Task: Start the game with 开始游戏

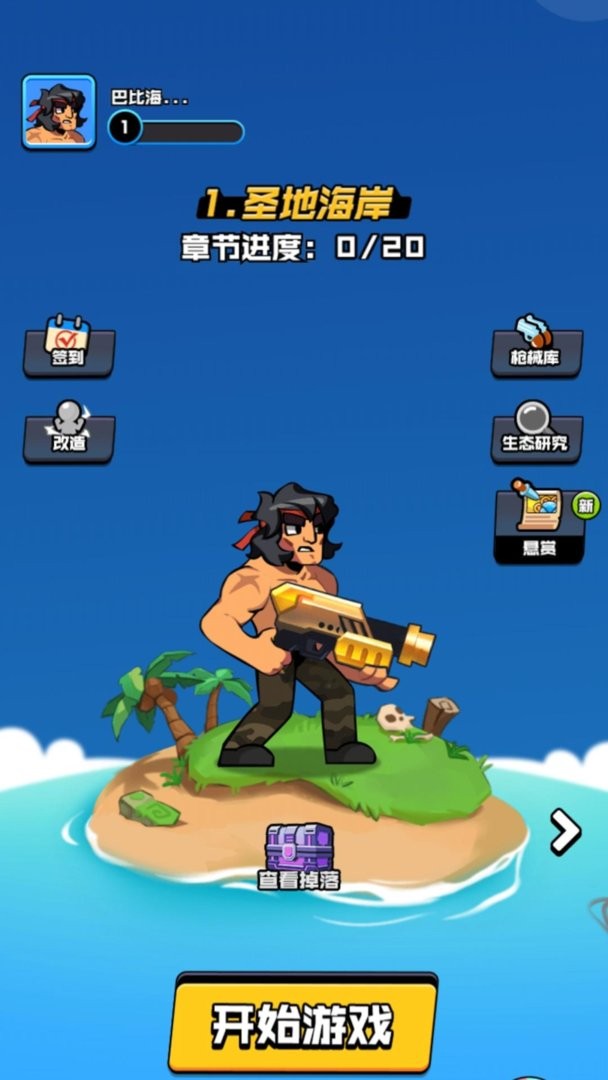Action: 302,1025
